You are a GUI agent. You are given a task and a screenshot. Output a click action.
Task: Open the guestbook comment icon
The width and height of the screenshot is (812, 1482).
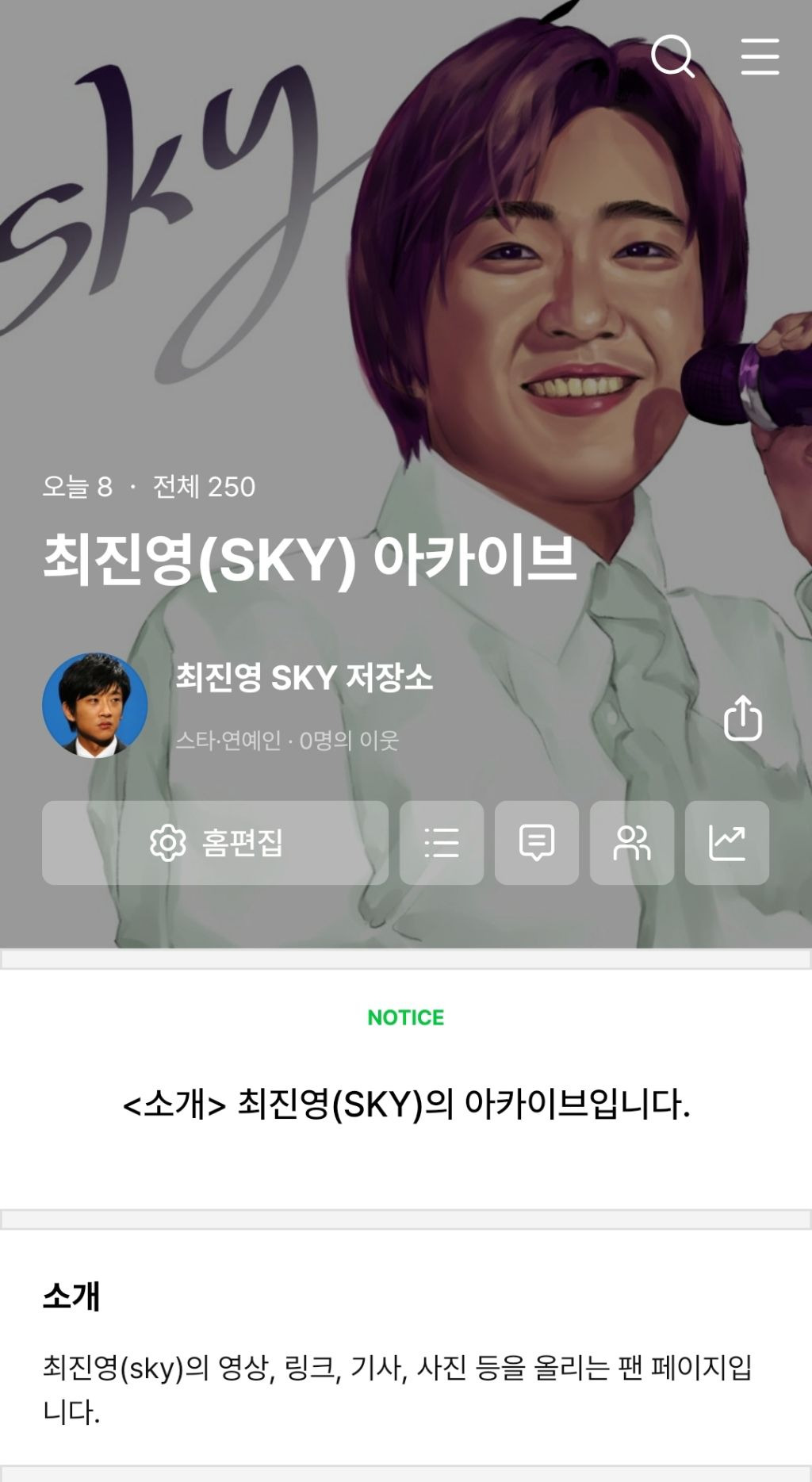537,842
